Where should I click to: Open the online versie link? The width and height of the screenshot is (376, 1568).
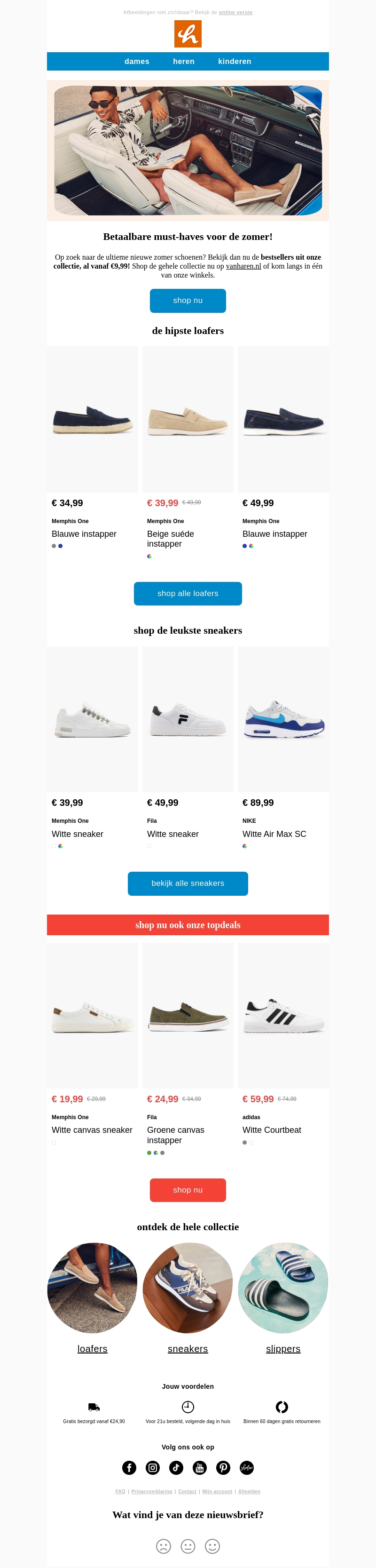coord(235,12)
